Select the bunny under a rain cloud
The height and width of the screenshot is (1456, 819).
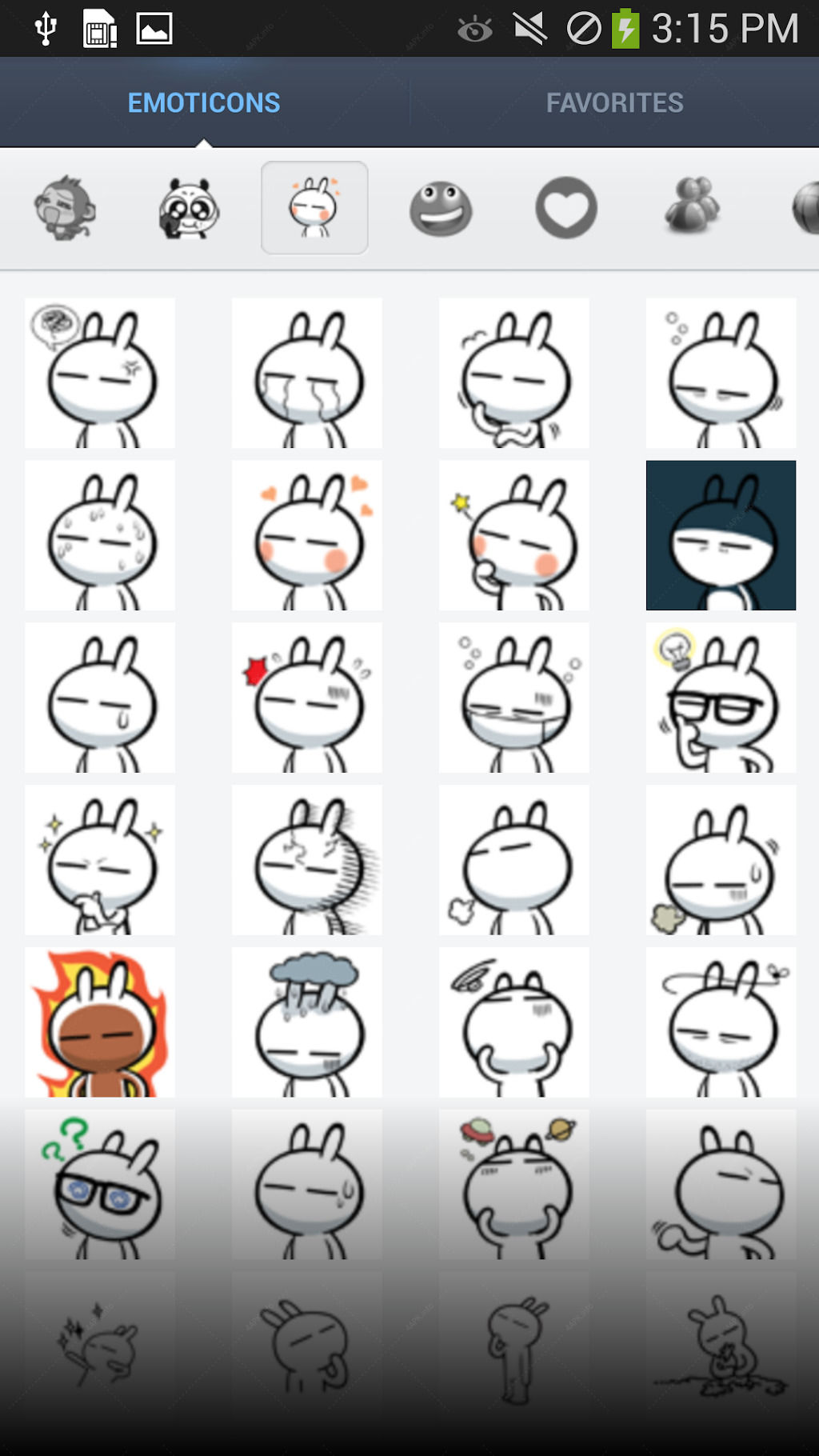pyautogui.click(x=307, y=1022)
